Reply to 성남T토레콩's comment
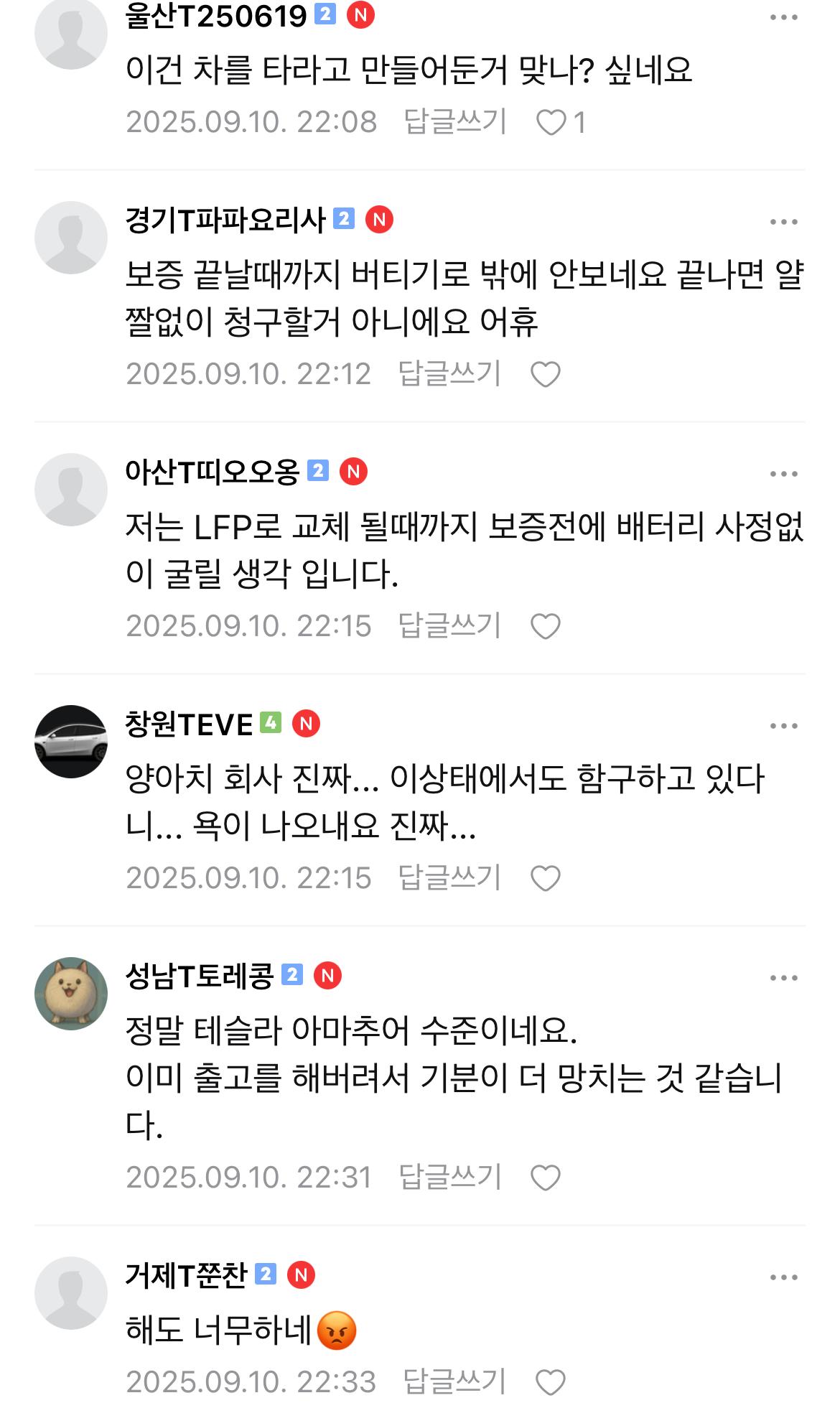 [449, 1177]
